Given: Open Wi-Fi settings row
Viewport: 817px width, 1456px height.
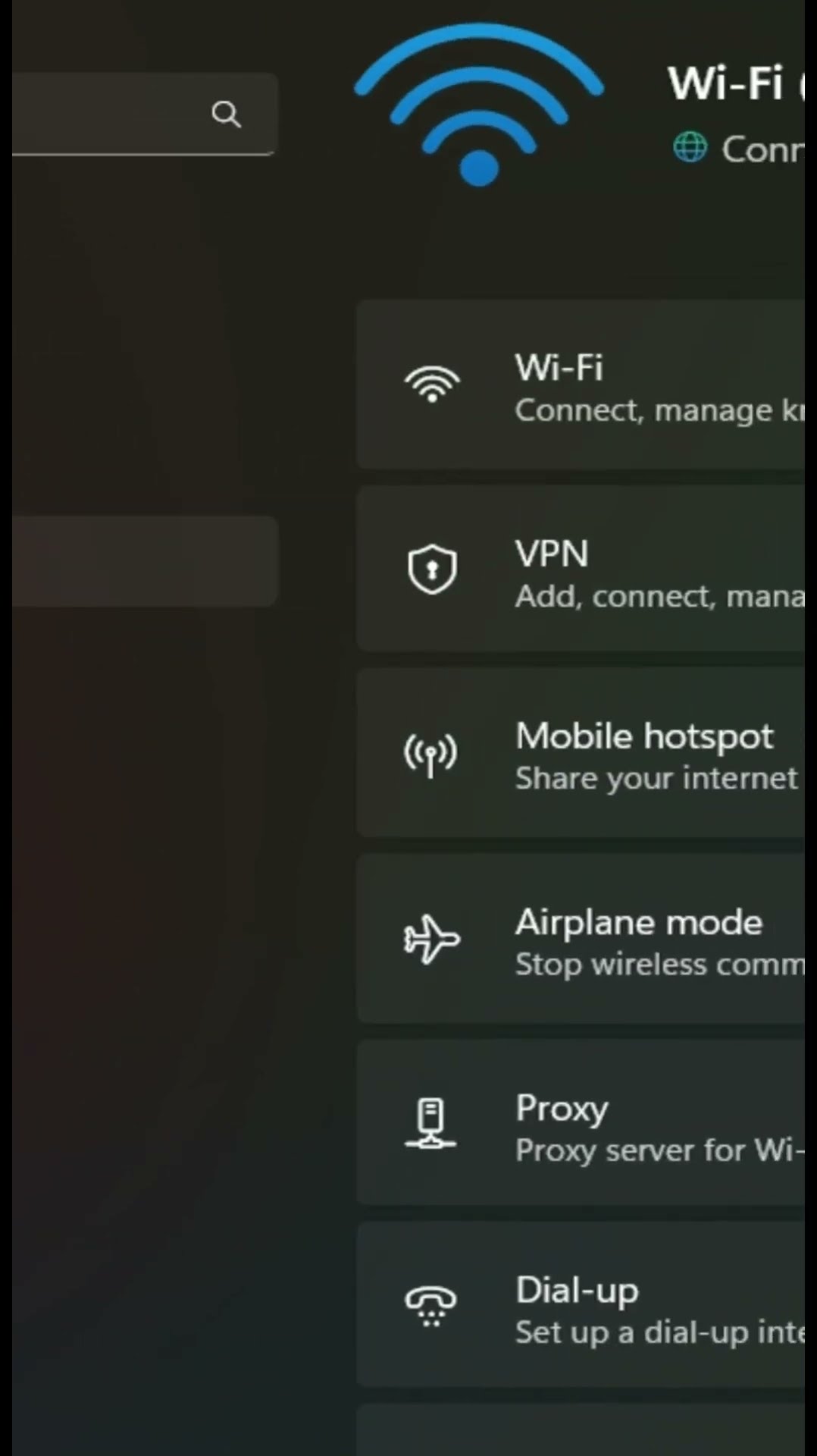Looking at the screenshot, I should (x=581, y=385).
